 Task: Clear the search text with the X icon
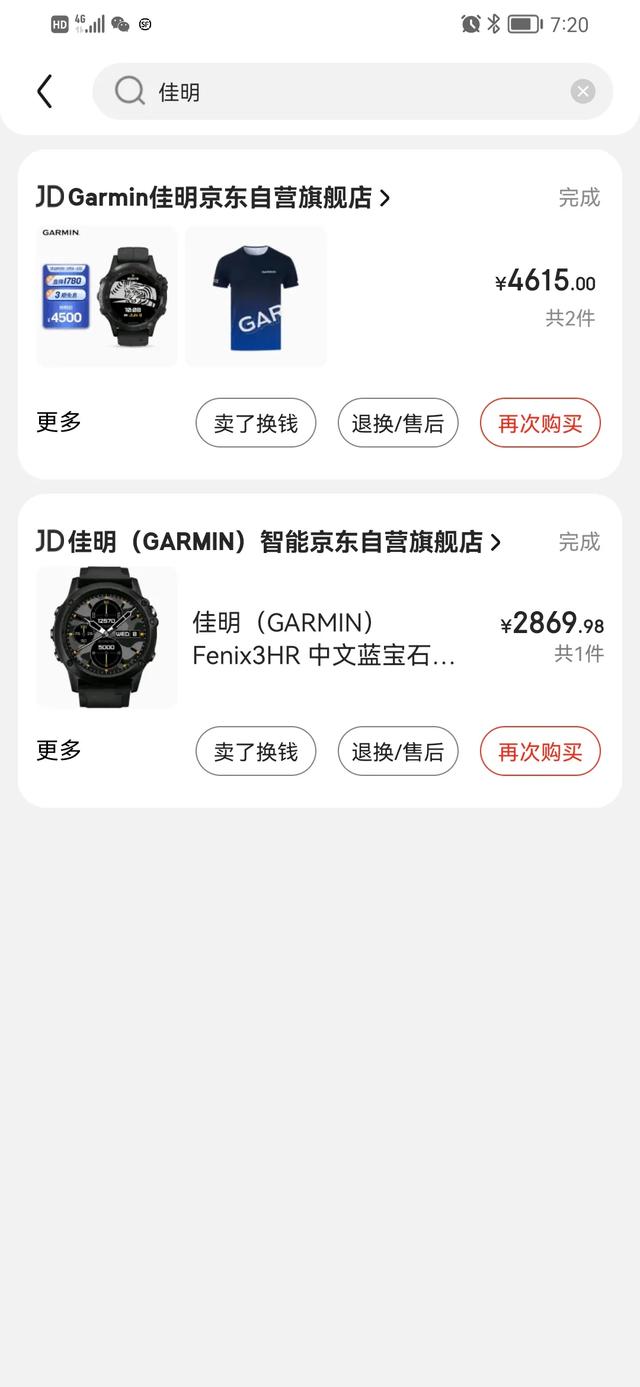tap(583, 92)
